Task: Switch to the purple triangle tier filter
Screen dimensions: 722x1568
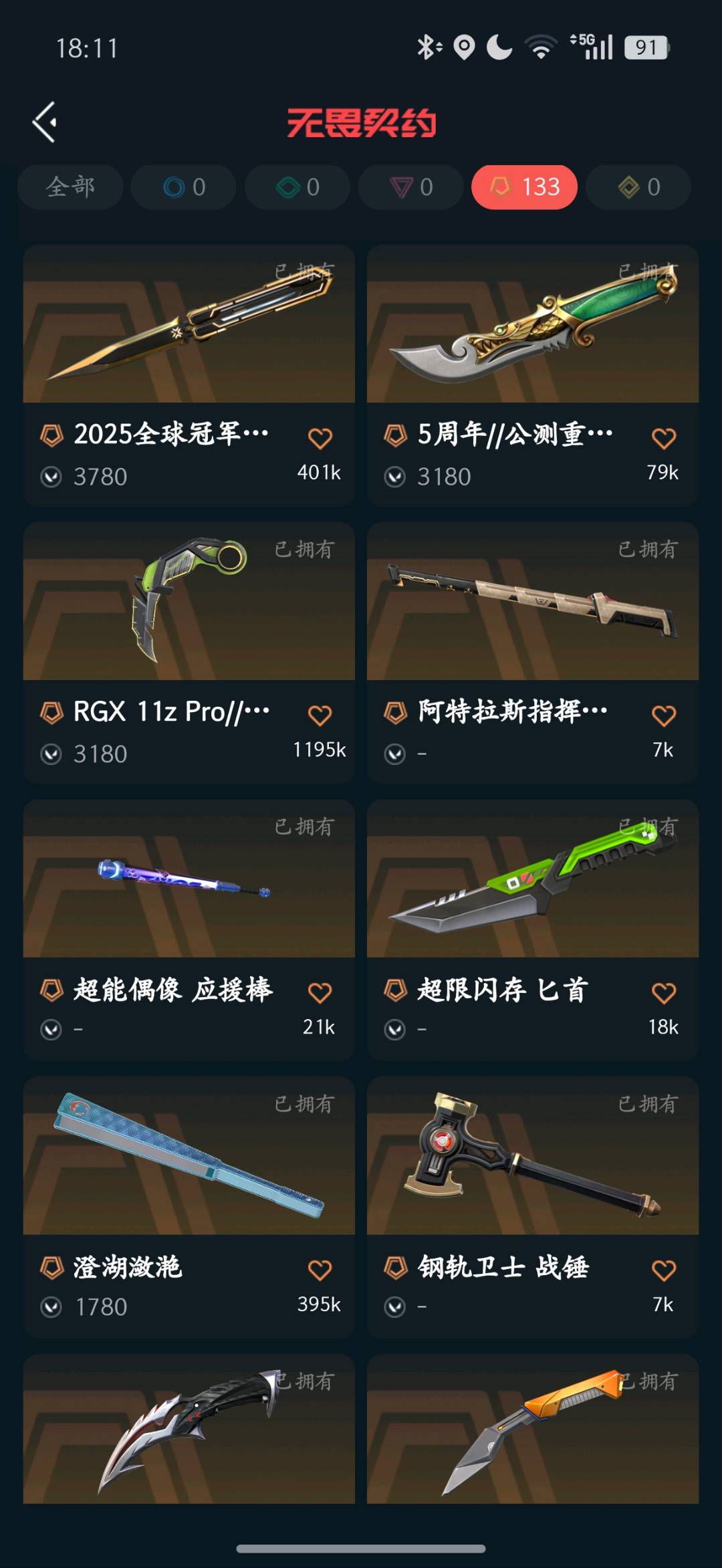Action: pyautogui.click(x=411, y=187)
